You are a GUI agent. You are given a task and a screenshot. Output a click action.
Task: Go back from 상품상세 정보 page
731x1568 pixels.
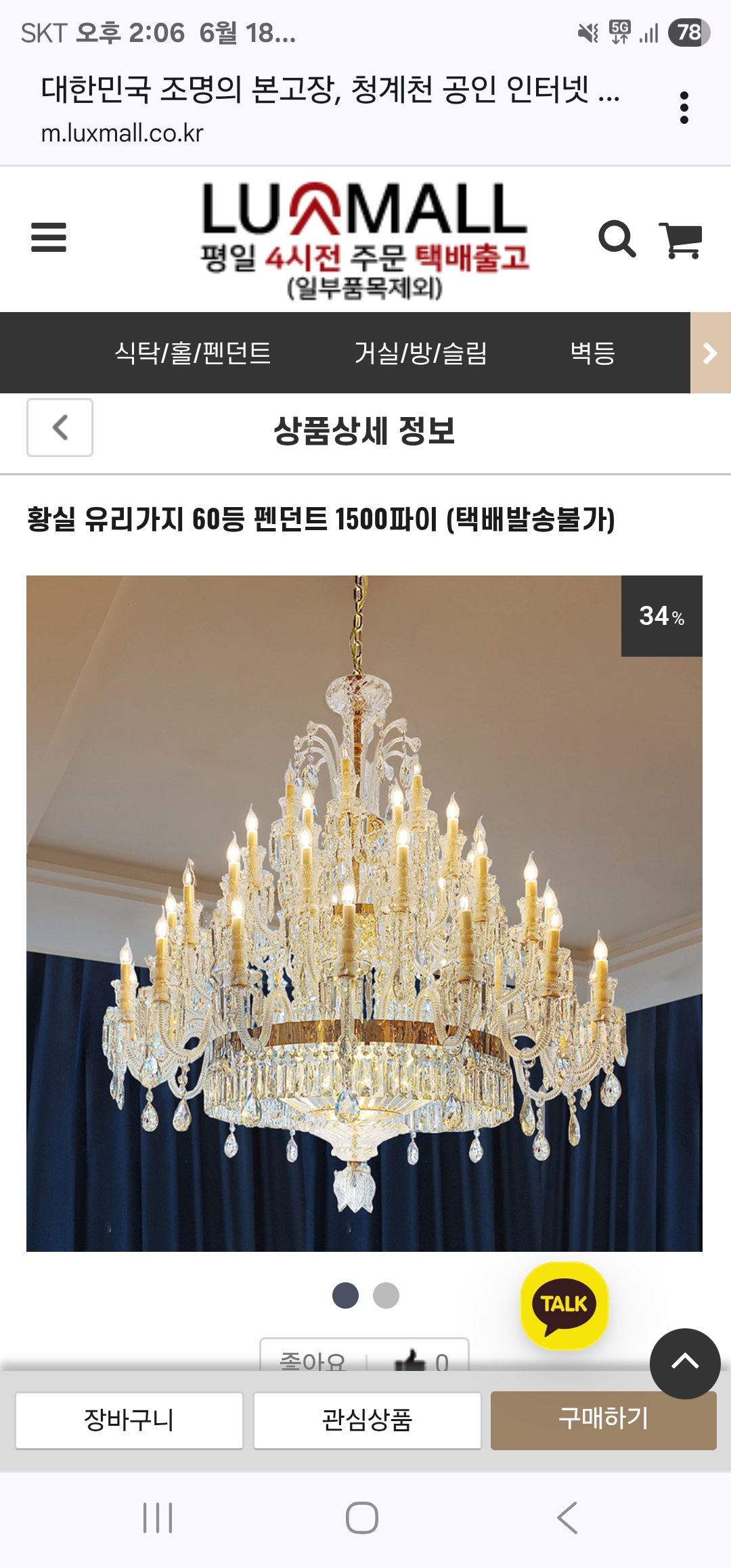(x=60, y=428)
